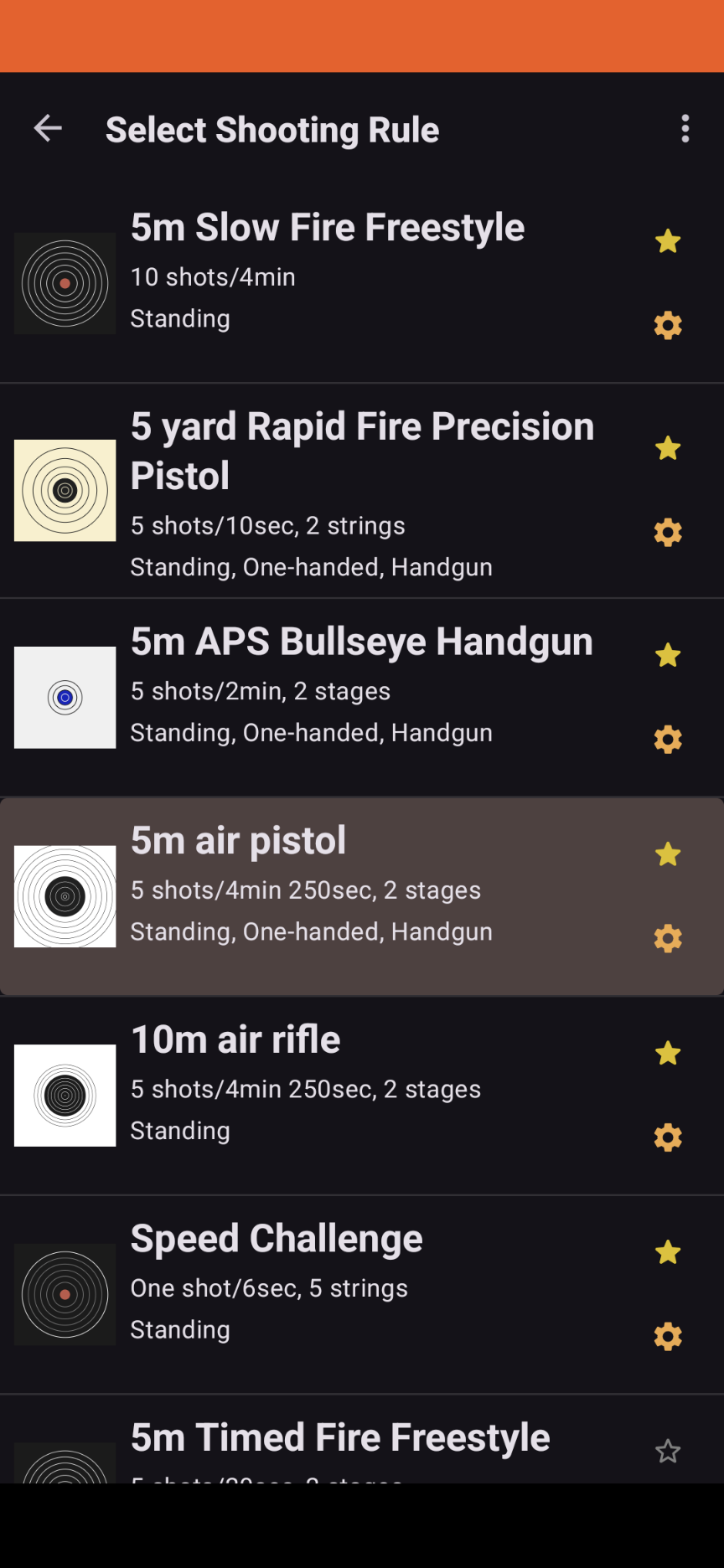Open the three-dot overflow menu
The width and height of the screenshot is (724, 1568).
[x=685, y=128]
